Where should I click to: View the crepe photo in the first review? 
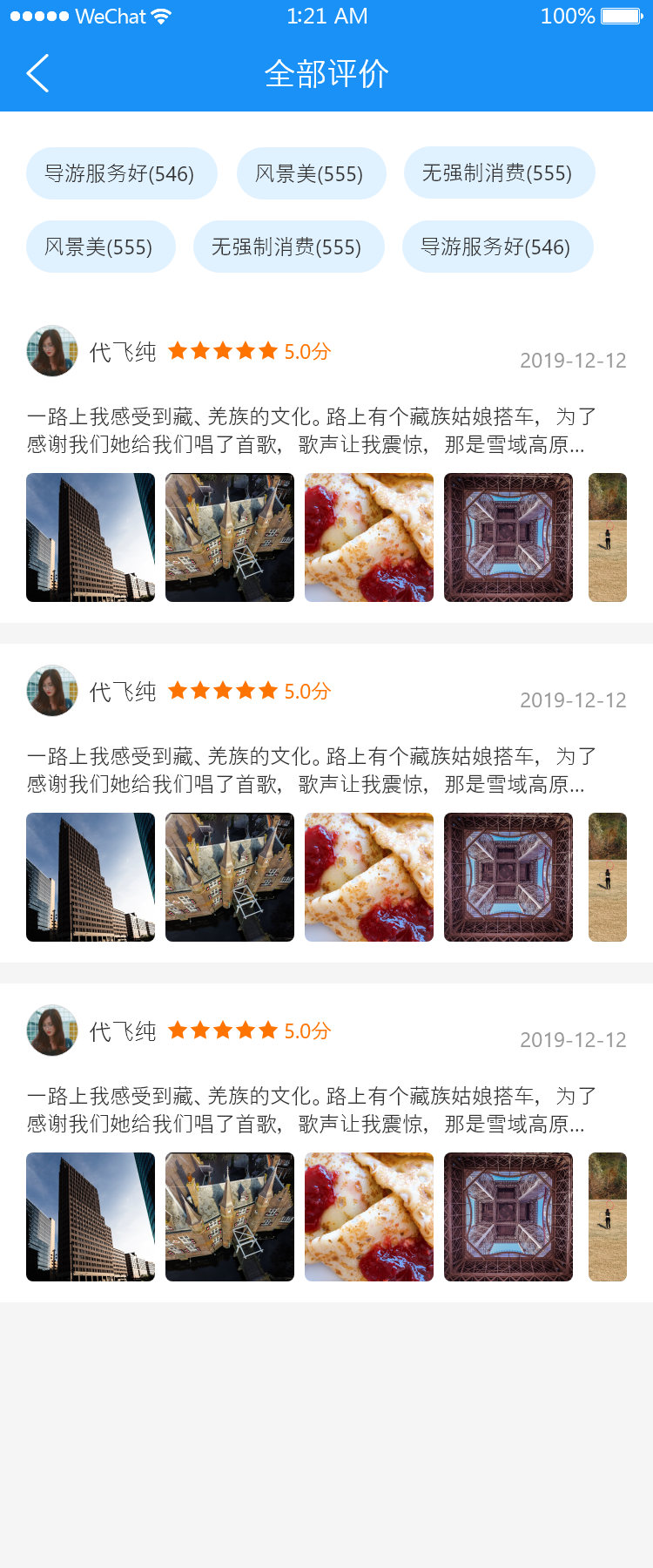pyautogui.click(x=369, y=537)
